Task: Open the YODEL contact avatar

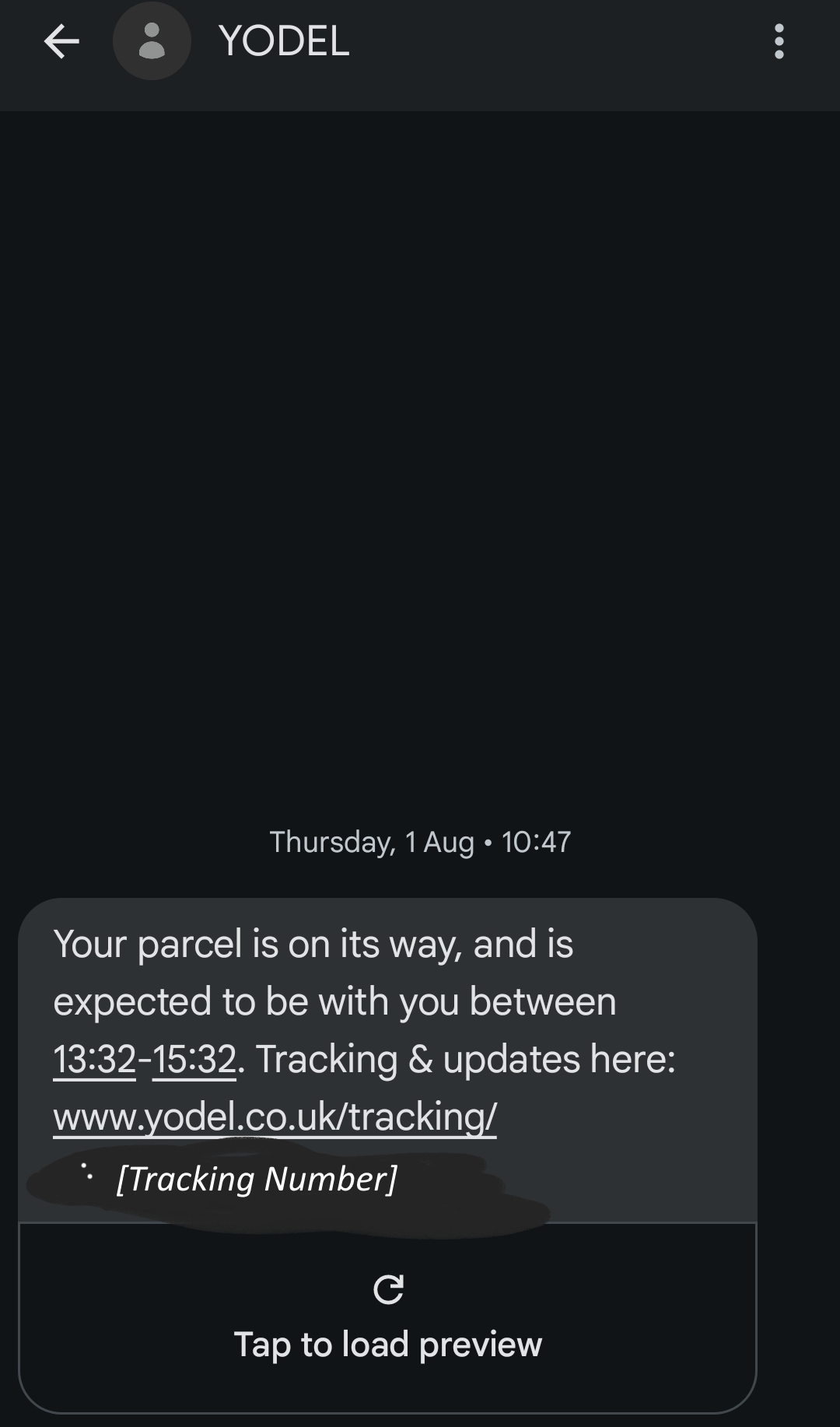Action: [x=152, y=41]
